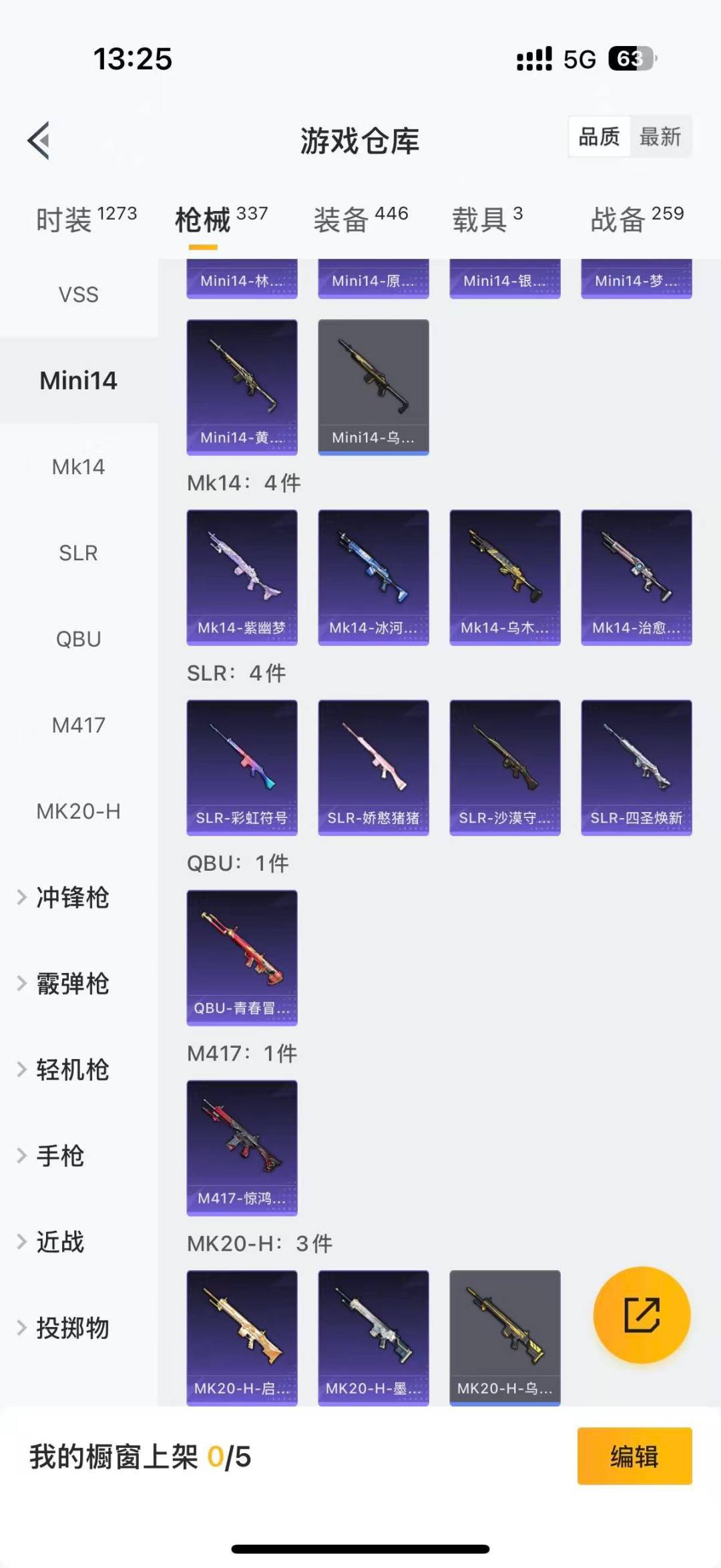The height and width of the screenshot is (1568, 721).
Task: Expand the 霰弹枪 category
Action: [71, 984]
